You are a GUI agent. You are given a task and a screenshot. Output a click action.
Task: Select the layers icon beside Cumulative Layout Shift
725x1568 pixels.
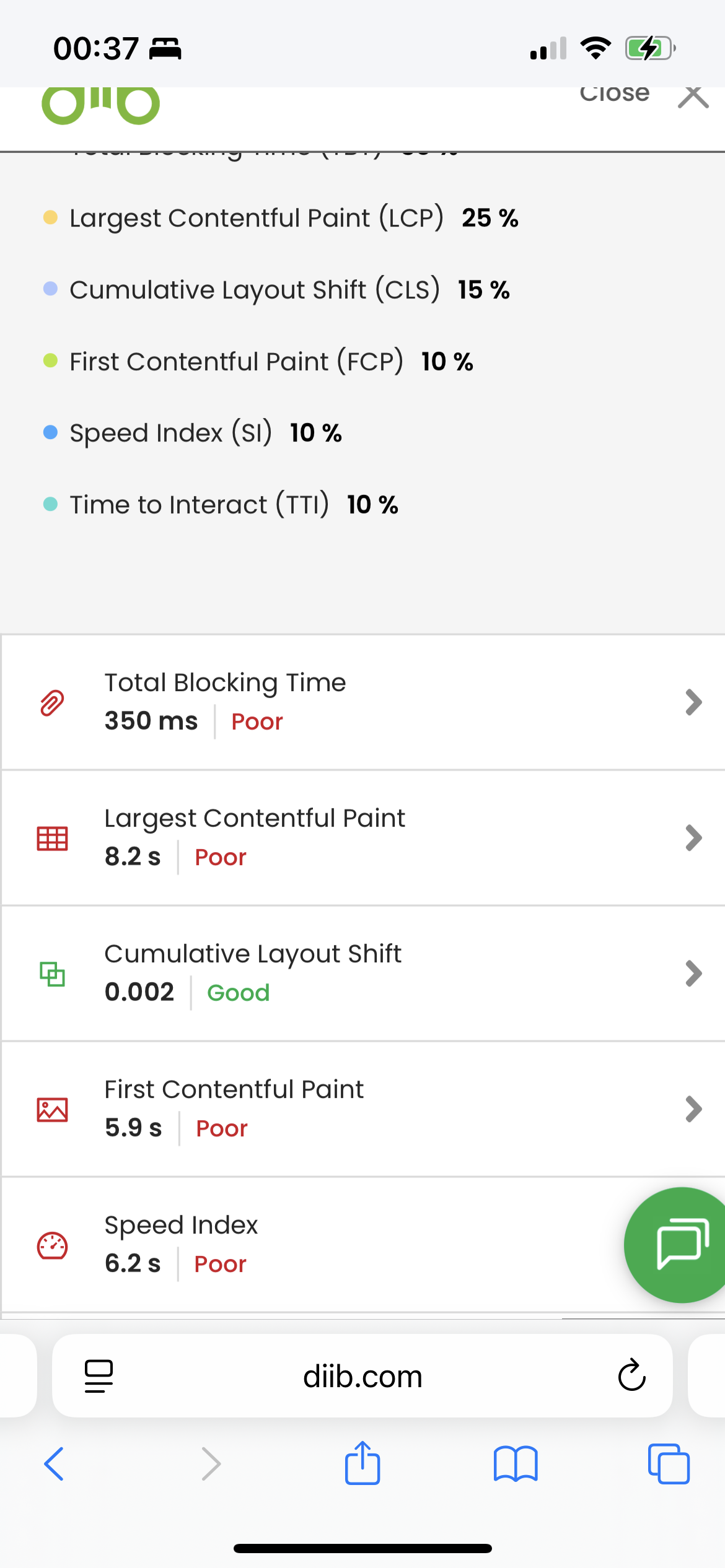coord(52,973)
